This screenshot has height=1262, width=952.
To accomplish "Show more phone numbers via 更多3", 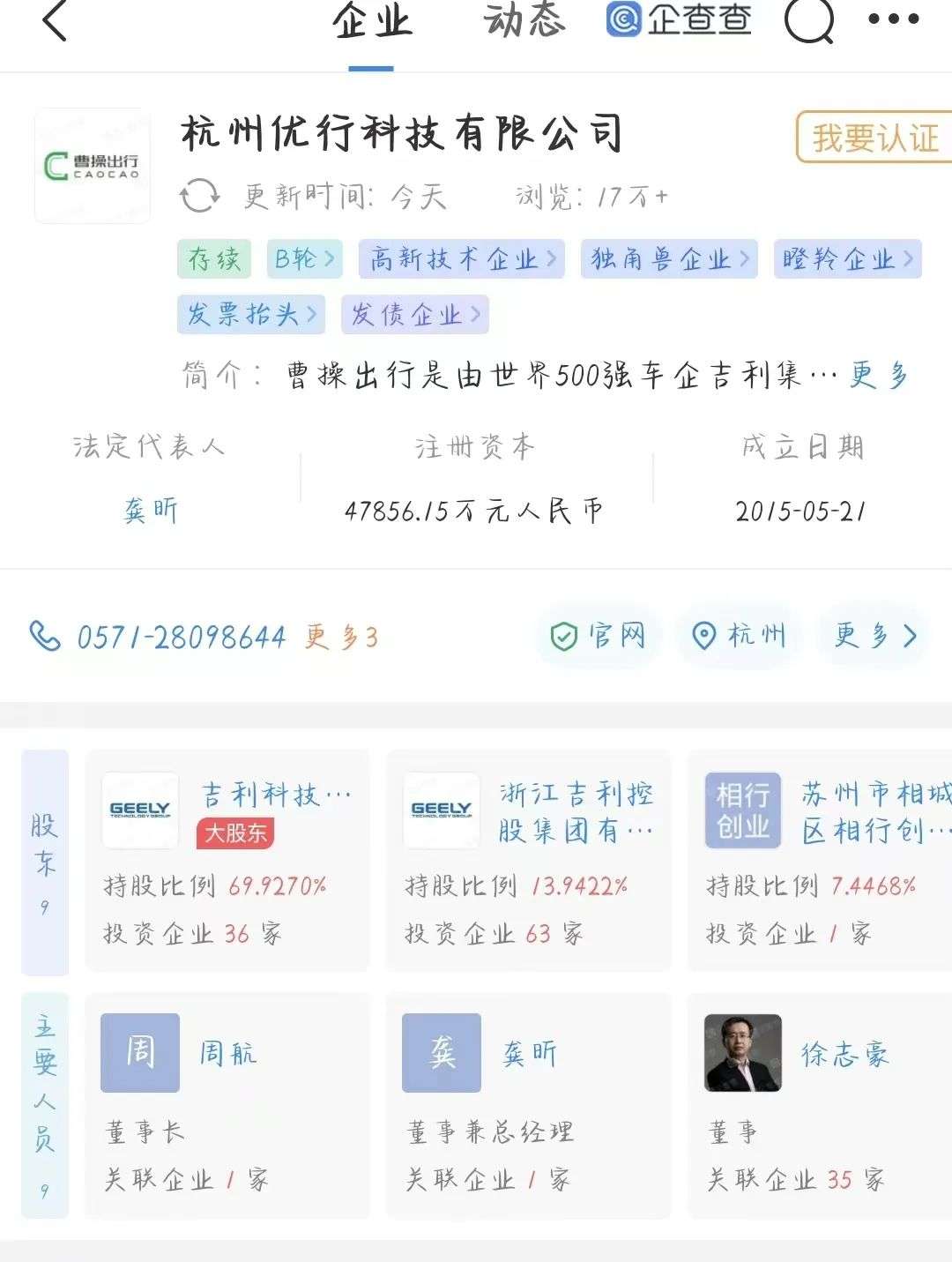I will (342, 637).
